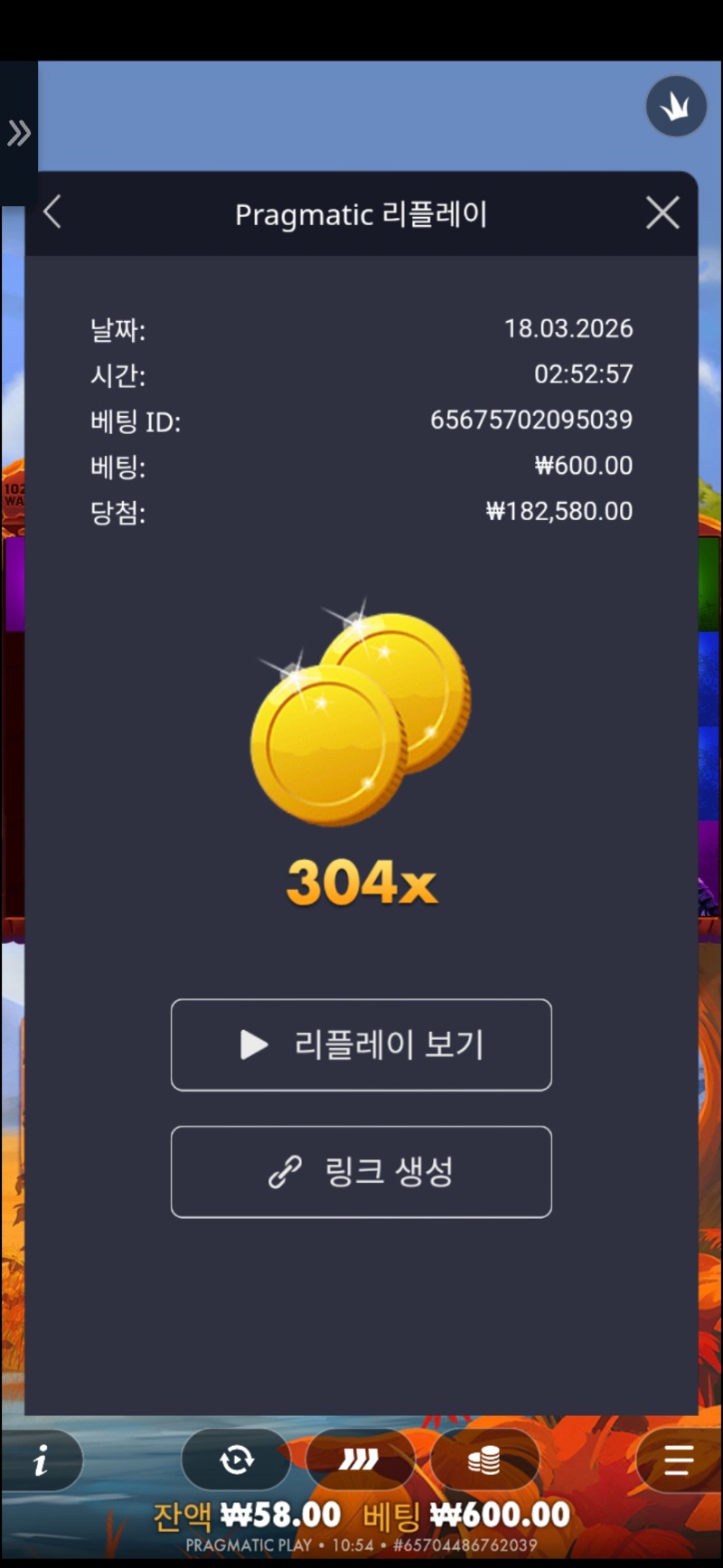Open the hamburger menu
This screenshot has width=723, height=1568.
pos(678,1460)
